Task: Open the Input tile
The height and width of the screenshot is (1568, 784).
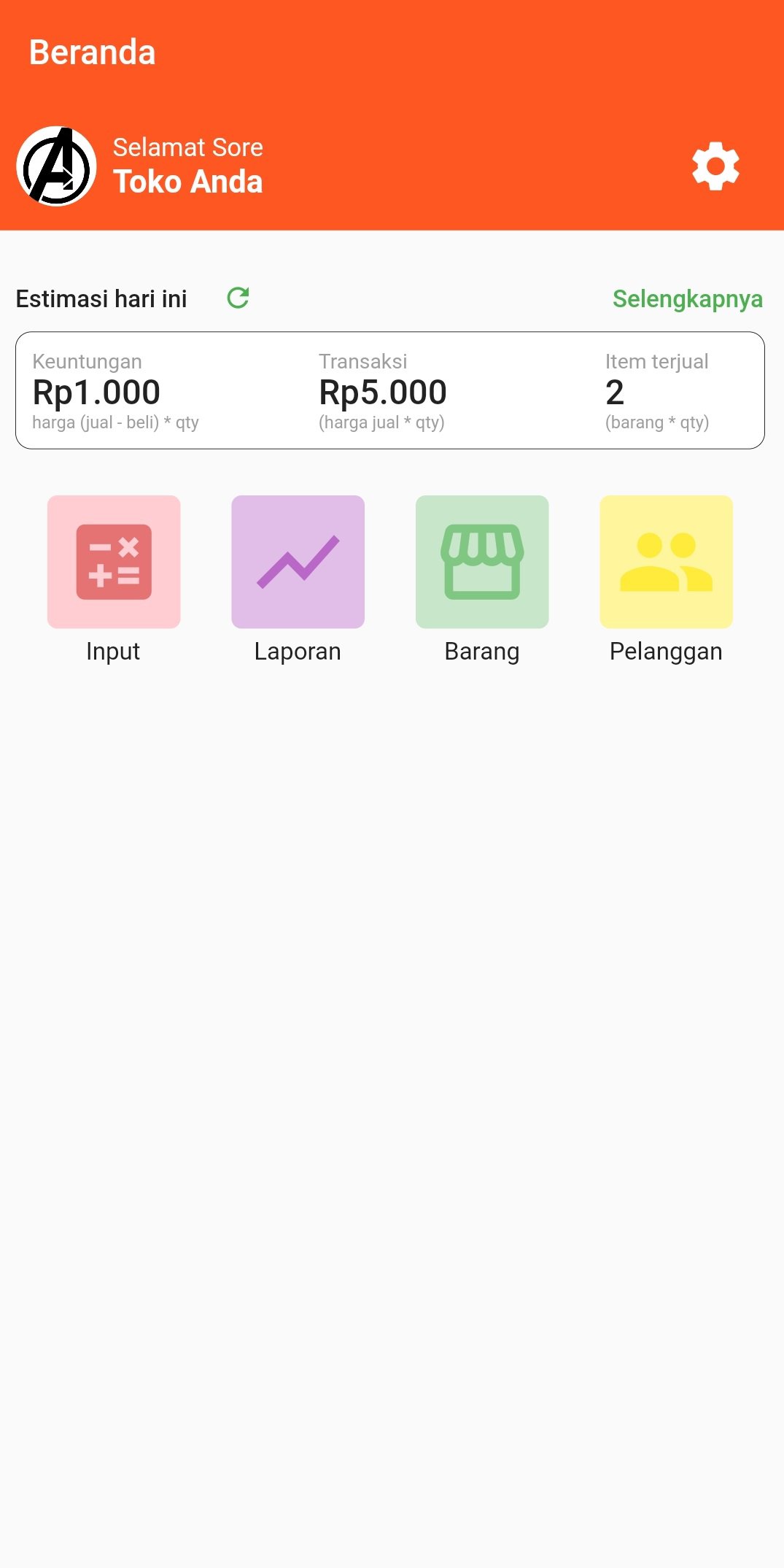Action: (x=114, y=562)
